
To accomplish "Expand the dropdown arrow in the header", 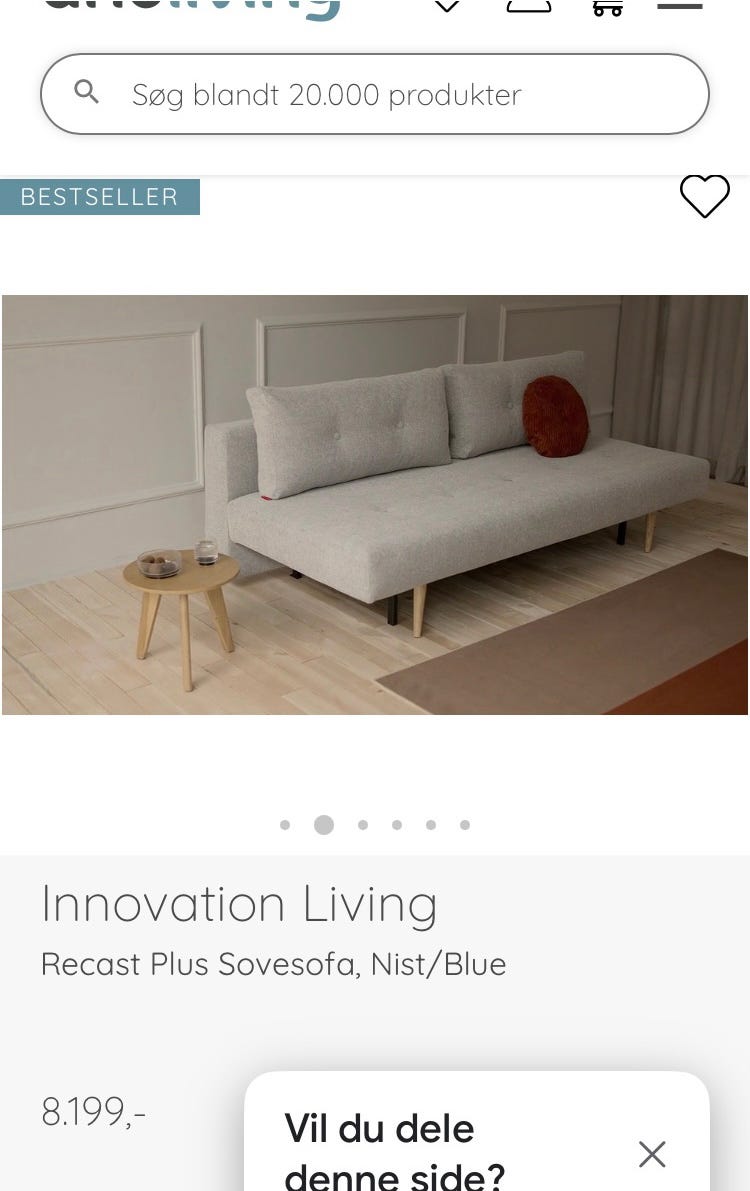I will tap(445, 6).
